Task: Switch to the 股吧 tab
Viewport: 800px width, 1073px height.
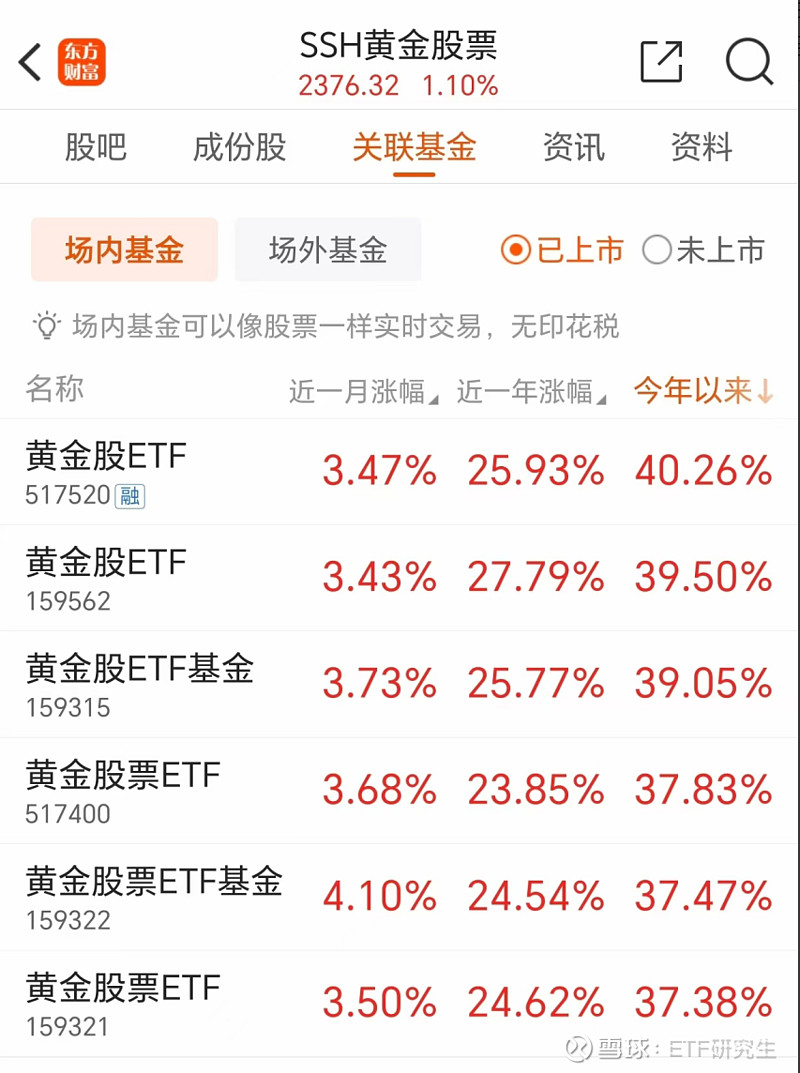Action: (x=96, y=148)
